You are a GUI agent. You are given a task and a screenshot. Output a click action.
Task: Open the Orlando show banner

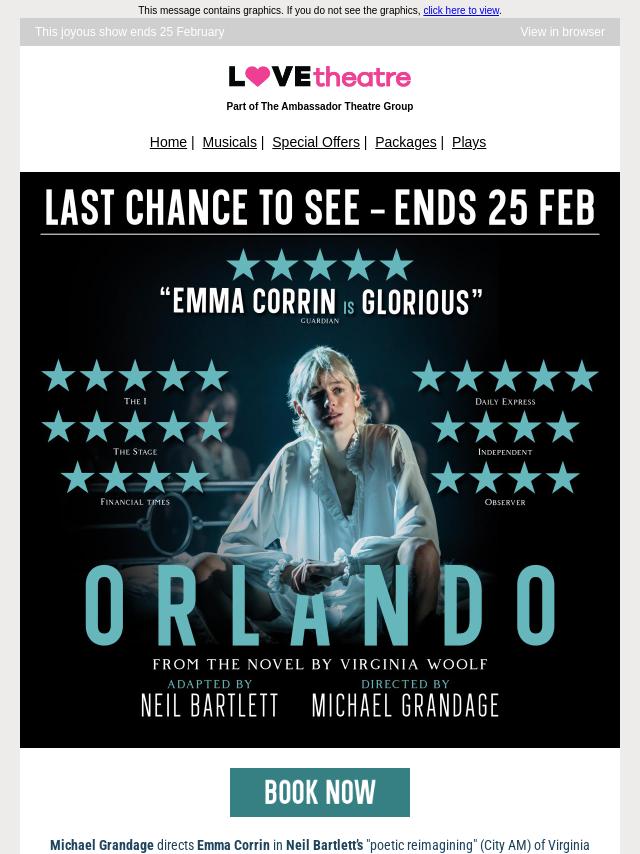[x=320, y=460]
